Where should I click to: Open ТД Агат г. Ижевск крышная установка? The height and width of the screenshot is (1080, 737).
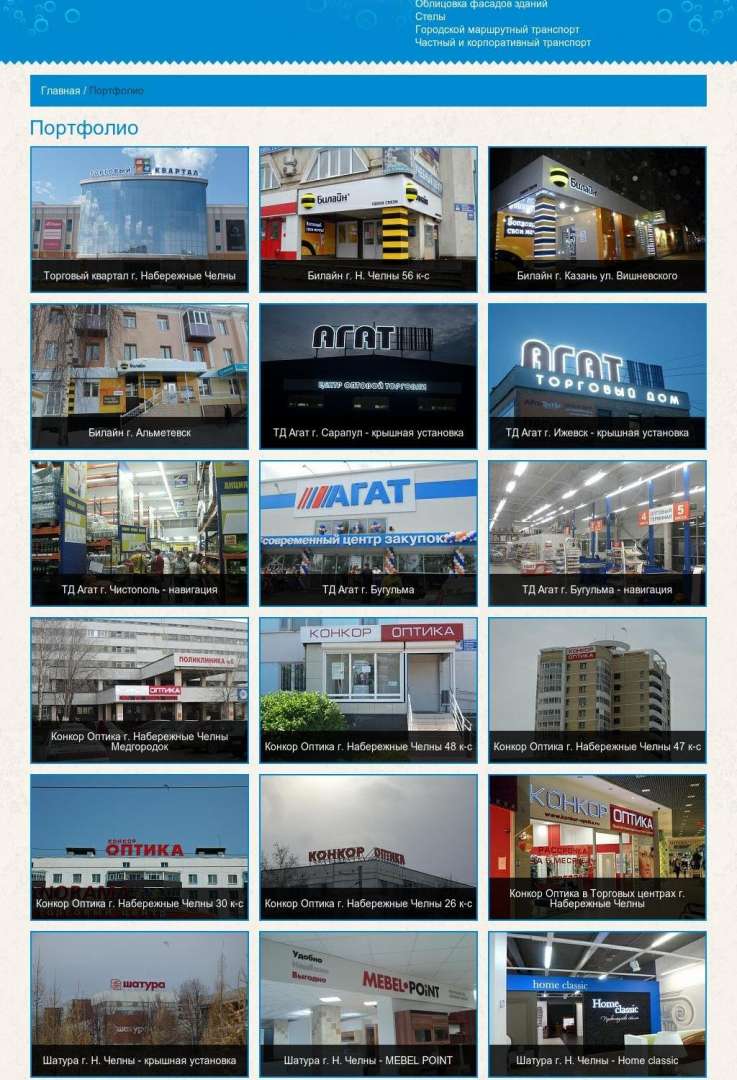click(x=597, y=376)
